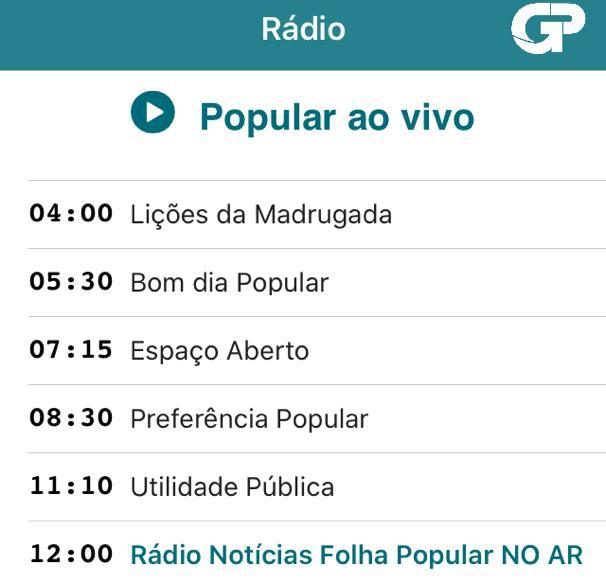Select the Bom dia Popular row

(229, 283)
